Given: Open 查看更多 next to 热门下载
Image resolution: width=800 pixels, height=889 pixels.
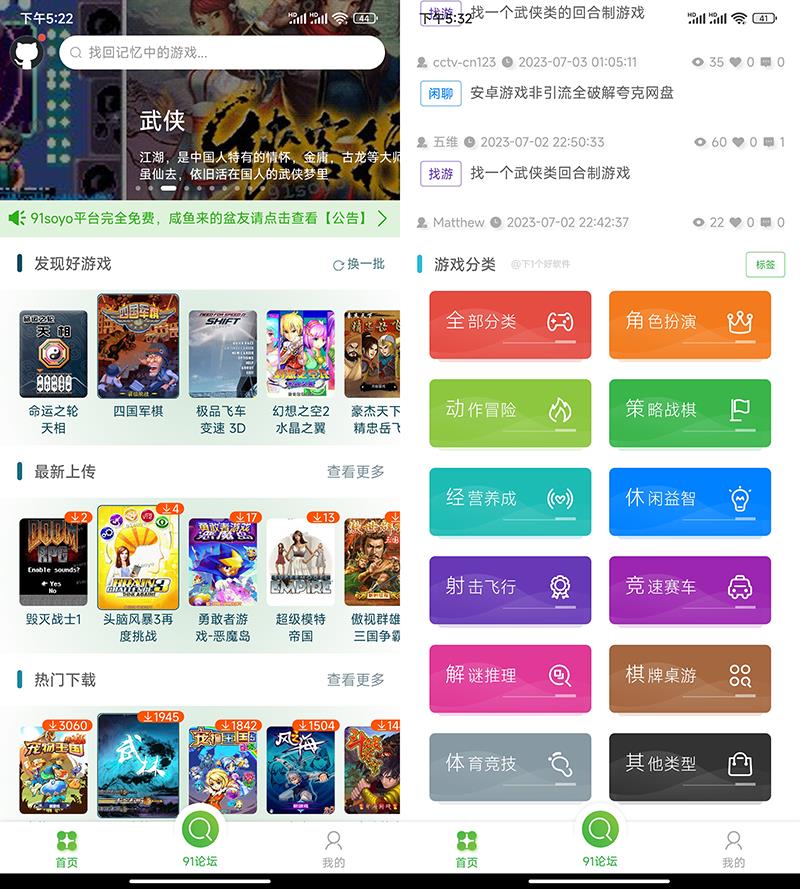Looking at the screenshot, I should (x=355, y=679).
